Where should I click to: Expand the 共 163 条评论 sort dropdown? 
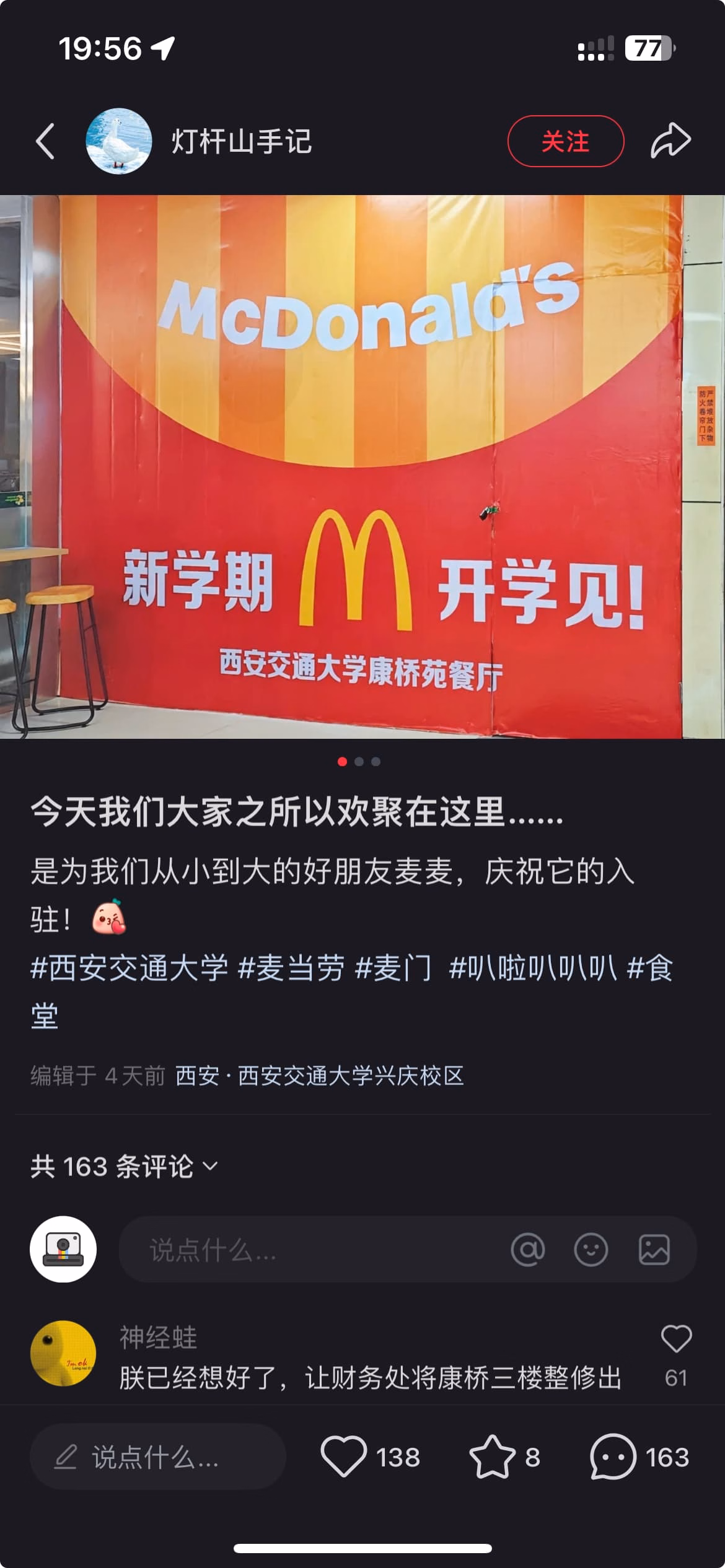124,1166
